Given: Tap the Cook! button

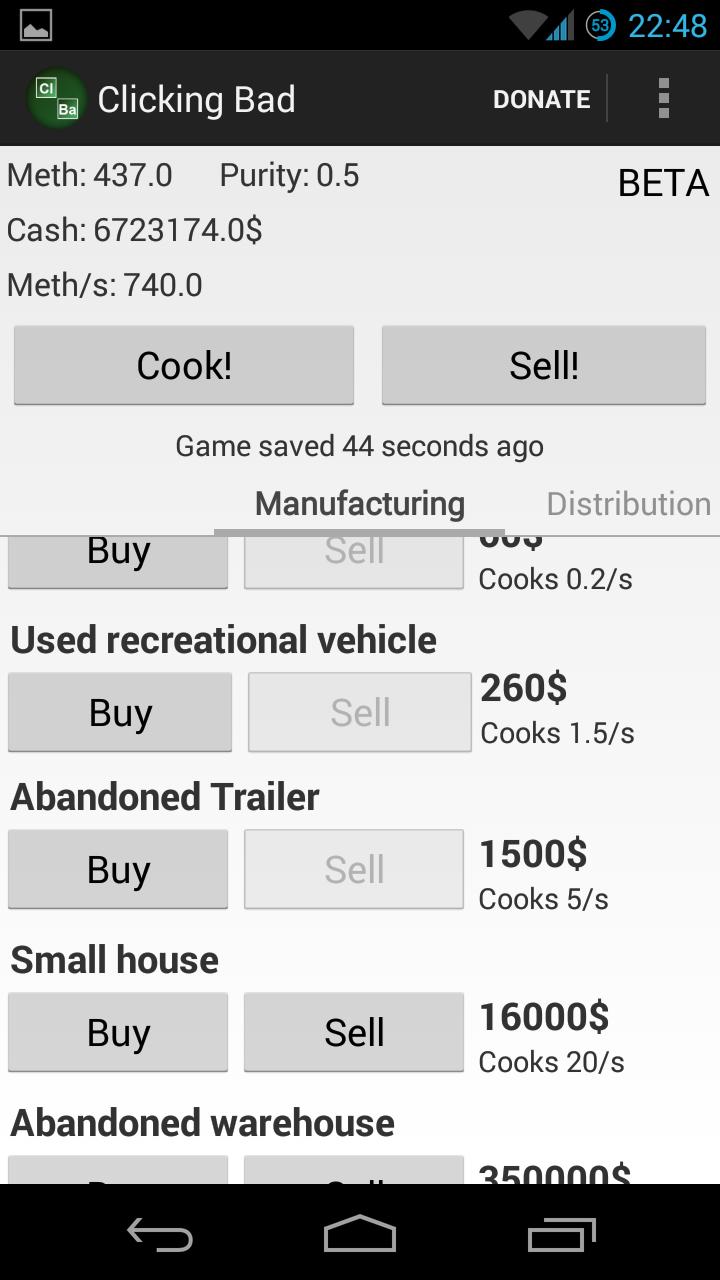Looking at the screenshot, I should point(184,365).
